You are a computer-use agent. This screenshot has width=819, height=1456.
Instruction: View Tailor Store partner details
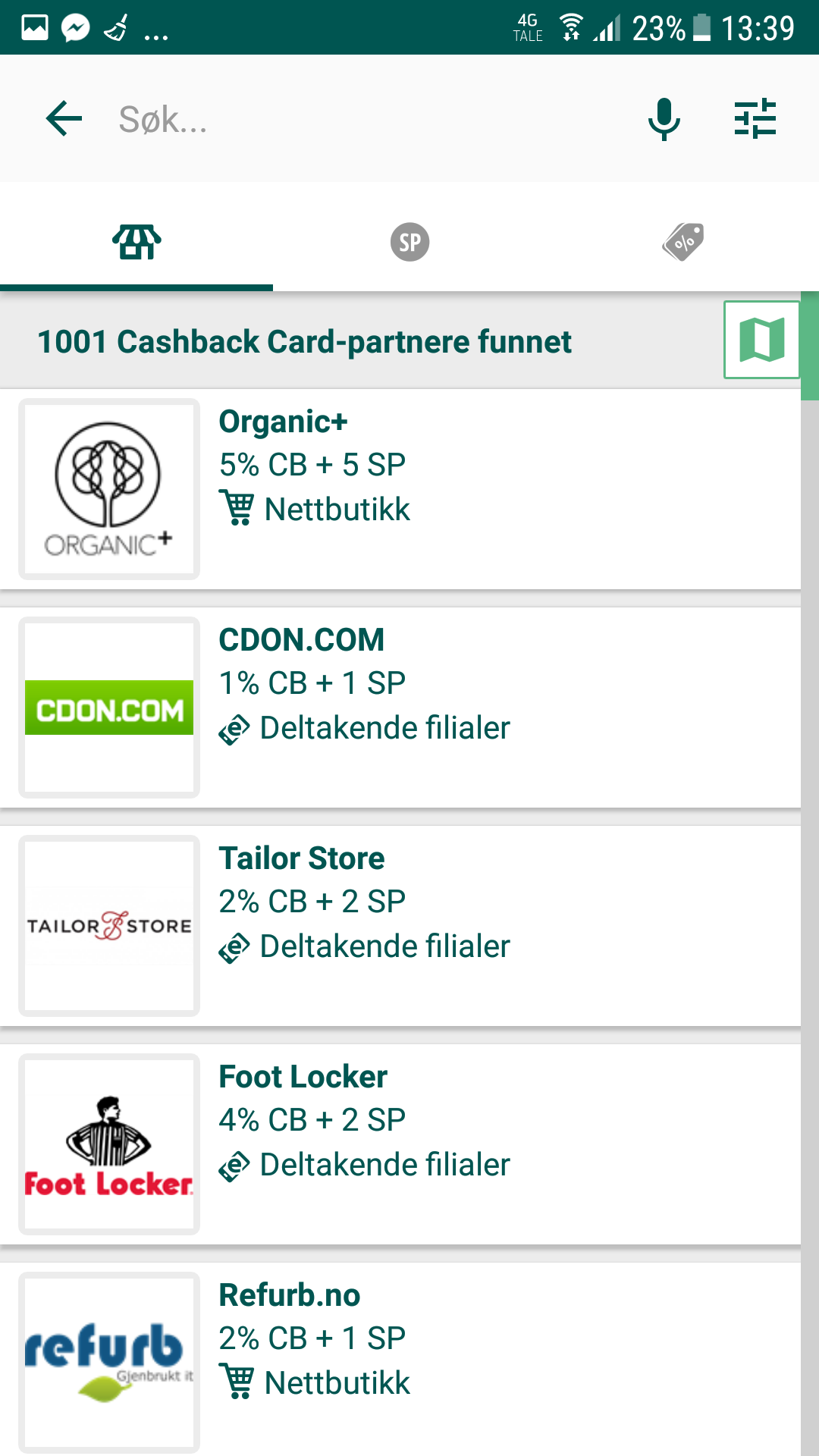pyautogui.click(x=400, y=926)
